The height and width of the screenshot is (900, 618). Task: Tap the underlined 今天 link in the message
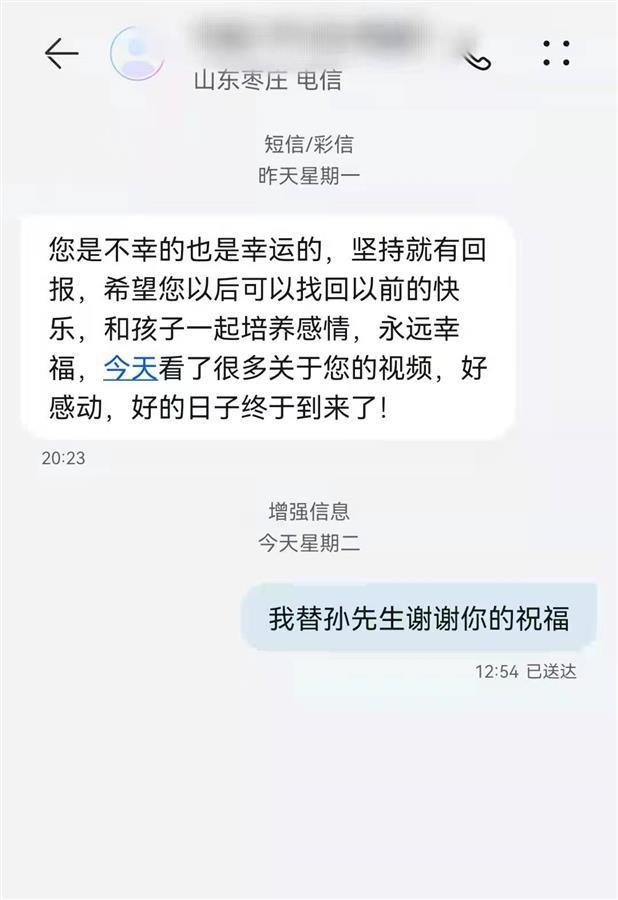point(130,371)
